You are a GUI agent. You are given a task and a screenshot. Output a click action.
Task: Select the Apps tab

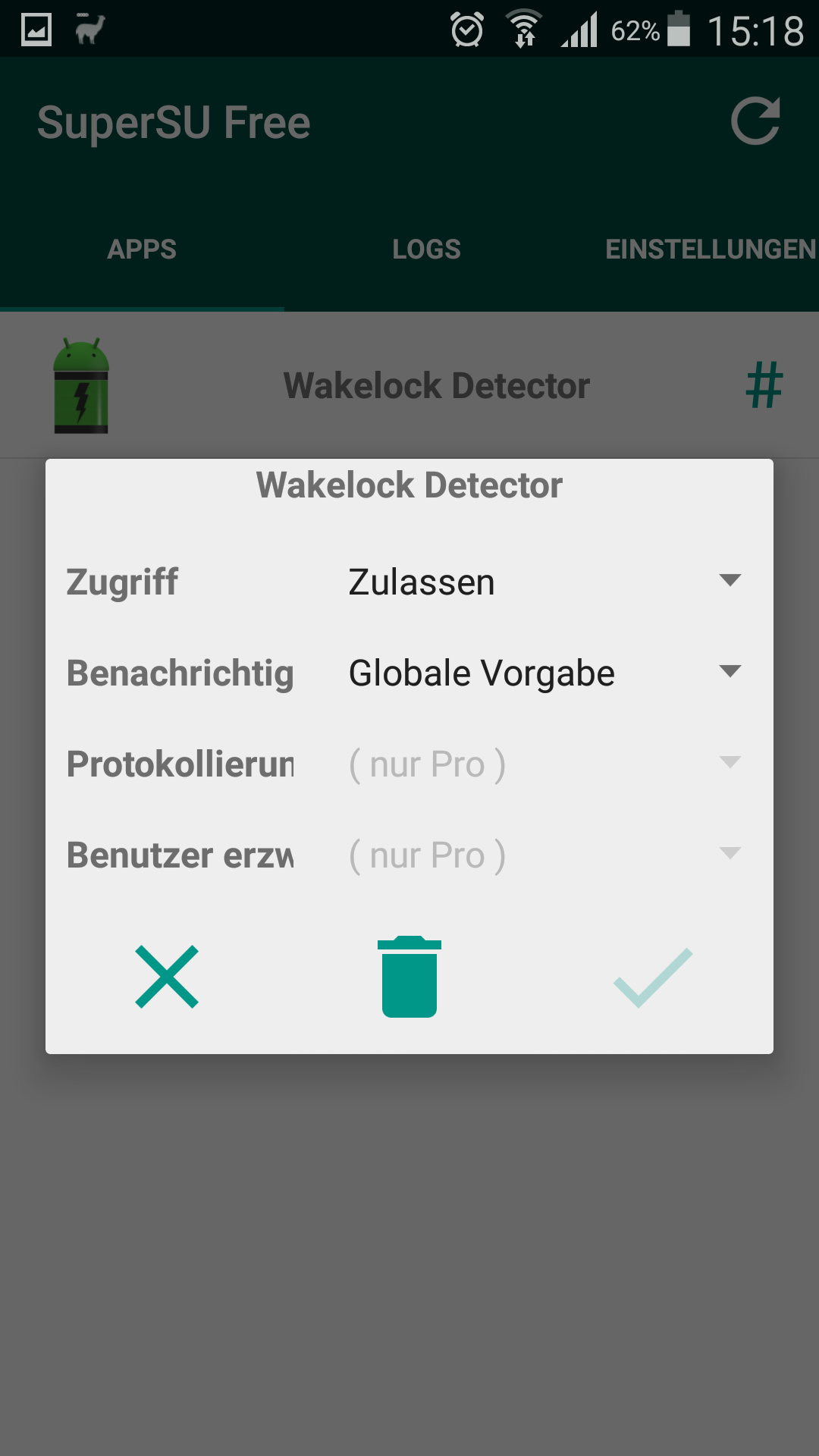(x=142, y=249)
